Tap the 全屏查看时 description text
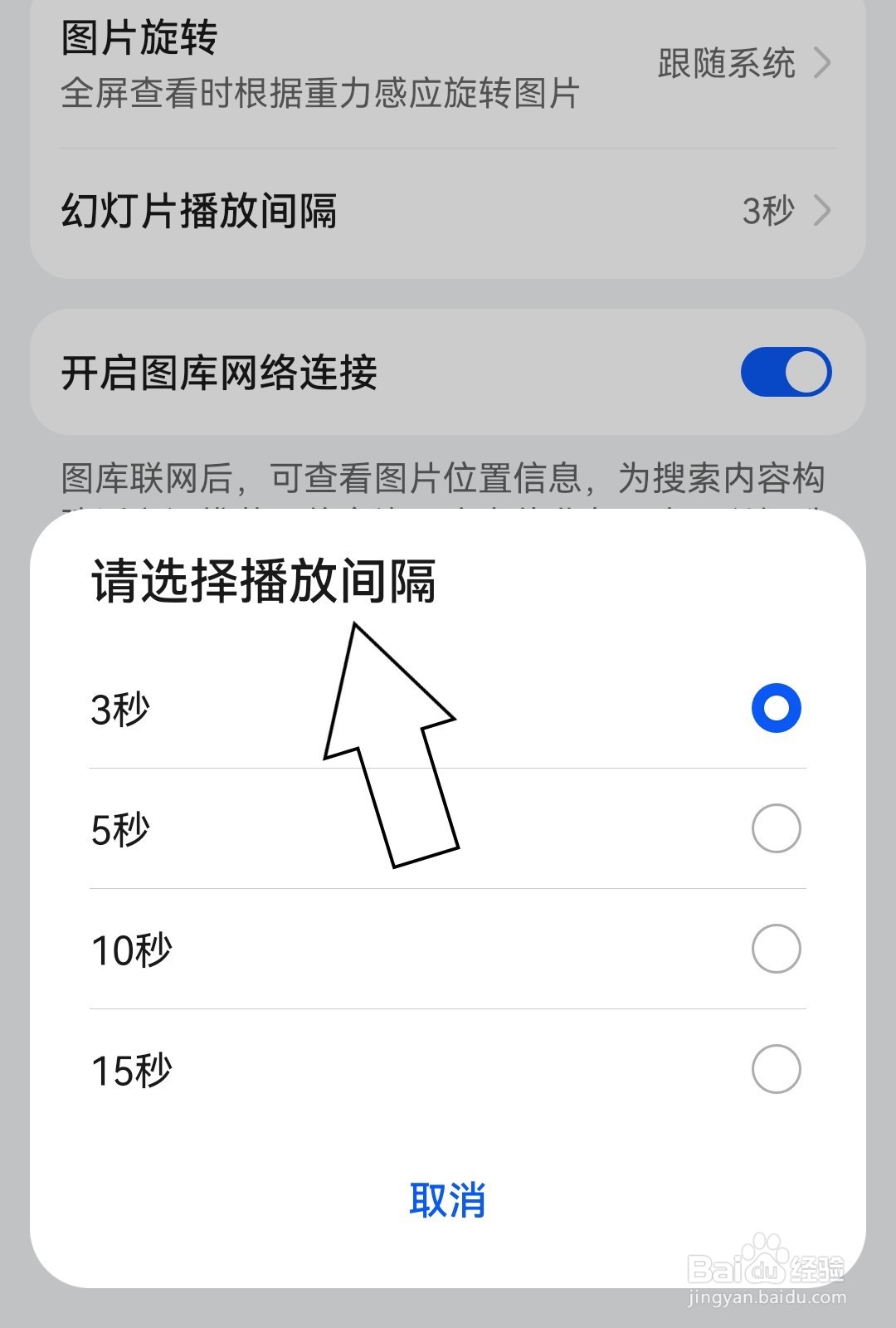896x1328 pixels. coord(319,95)
